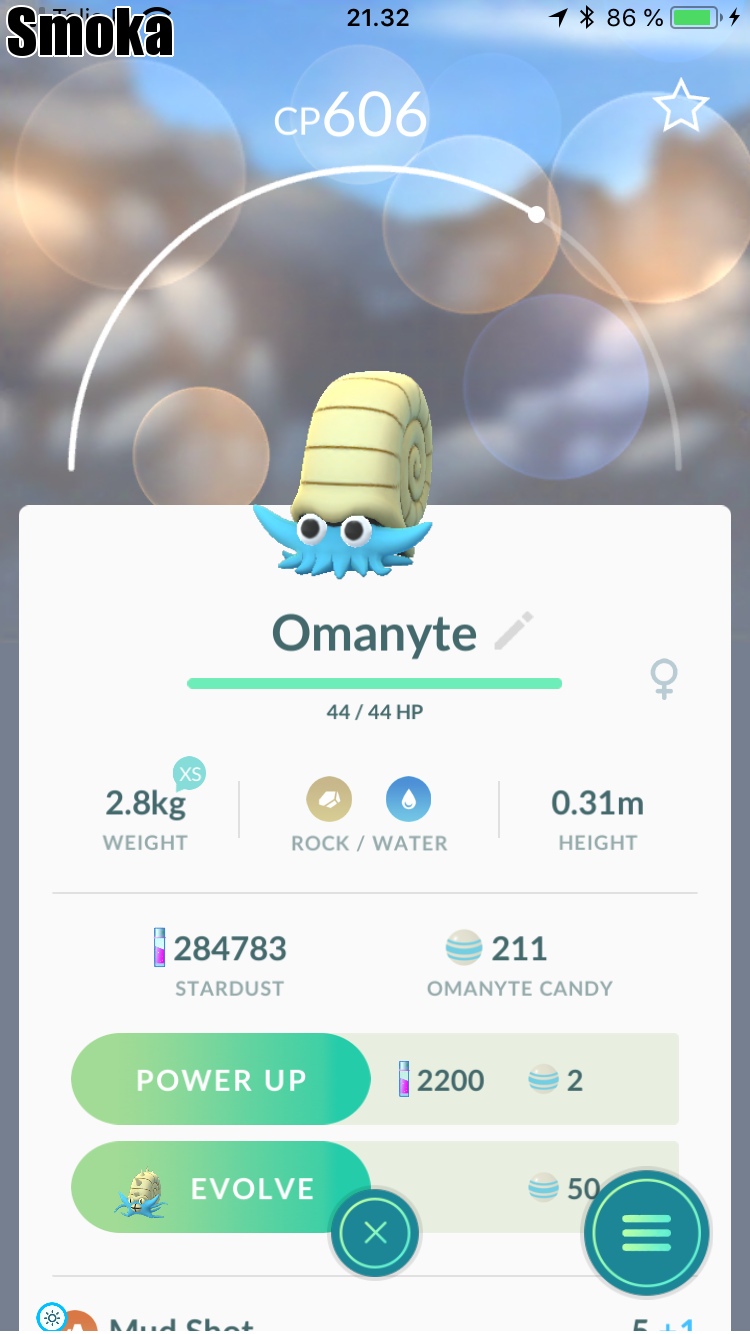Close the Pokémon details screen
This screenshot has width=750, height=1334.
click(375, 1233)
